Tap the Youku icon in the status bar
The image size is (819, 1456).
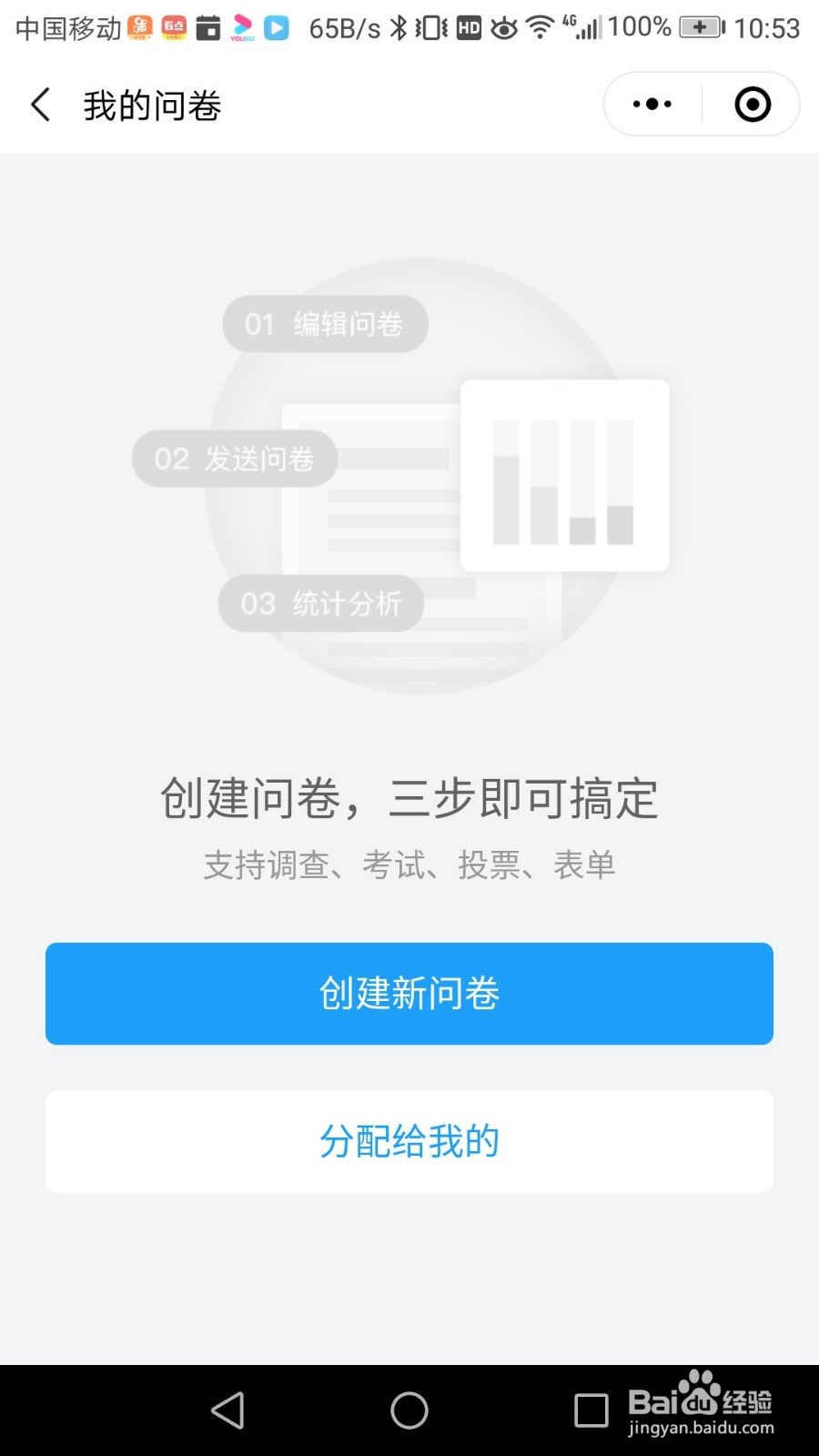tap(241, 26)
